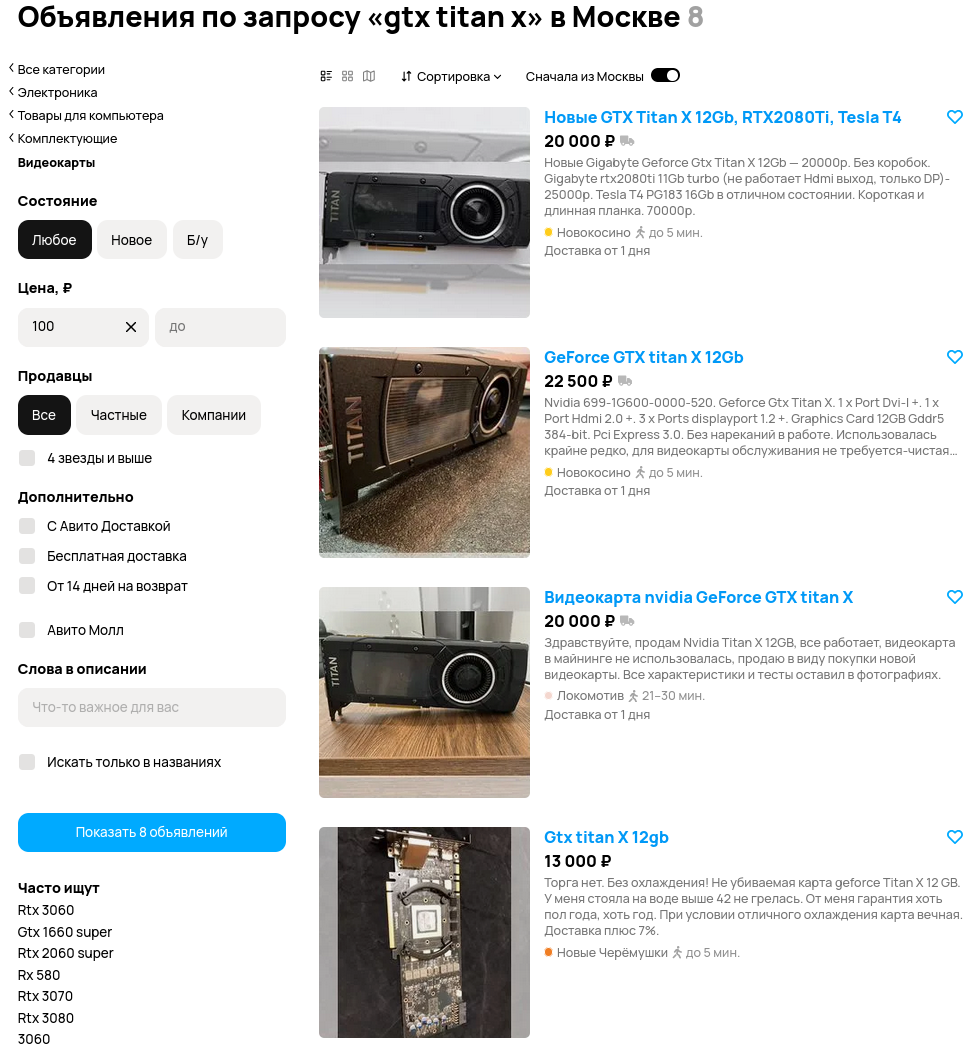The height and width of the screenshot is (1049, 977).
Task: Check the 4 звезды и выше box
Action: [x=27, y=458]
